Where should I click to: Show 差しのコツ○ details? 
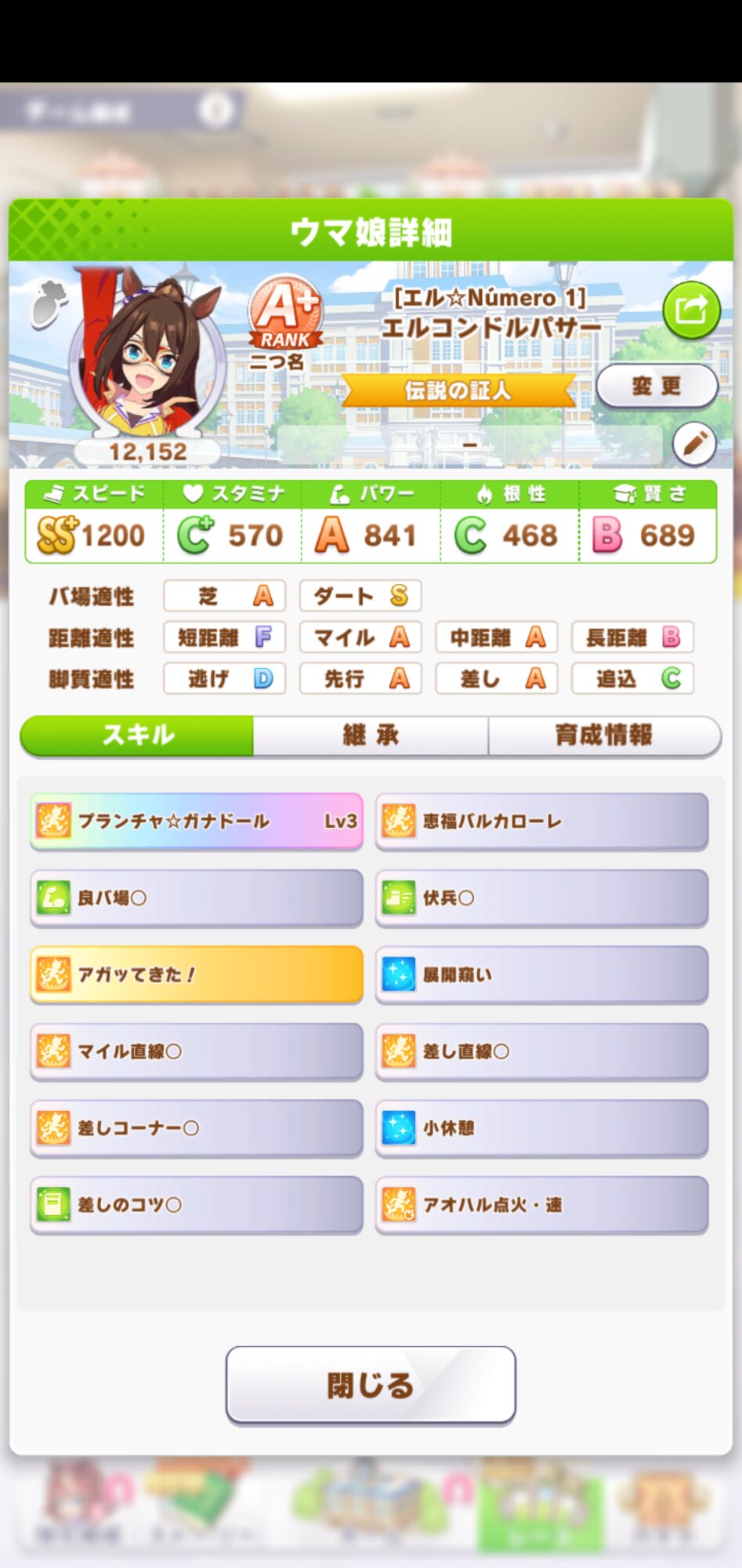[197, 1205]
